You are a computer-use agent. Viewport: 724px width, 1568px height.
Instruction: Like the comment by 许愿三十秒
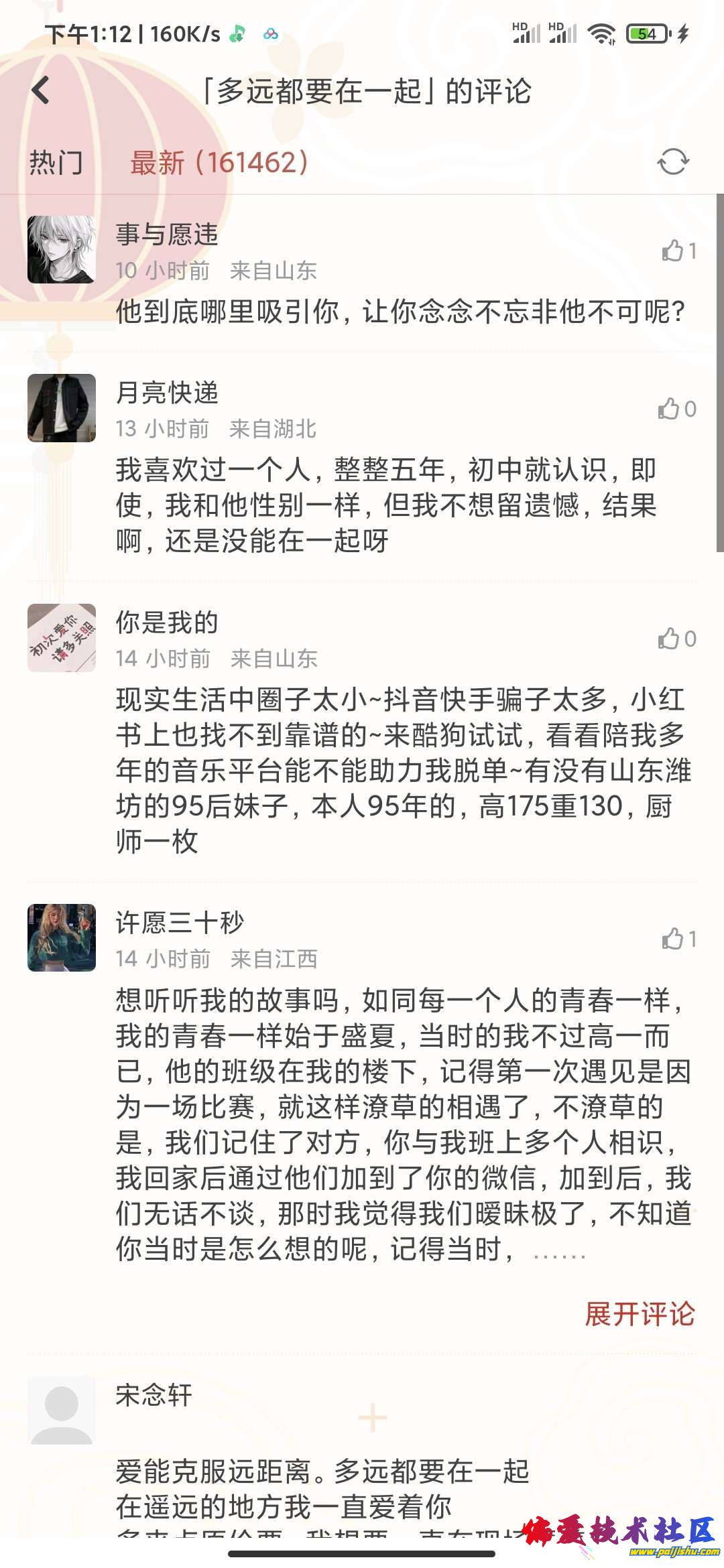pyautogui.click(x=674, y=939)
